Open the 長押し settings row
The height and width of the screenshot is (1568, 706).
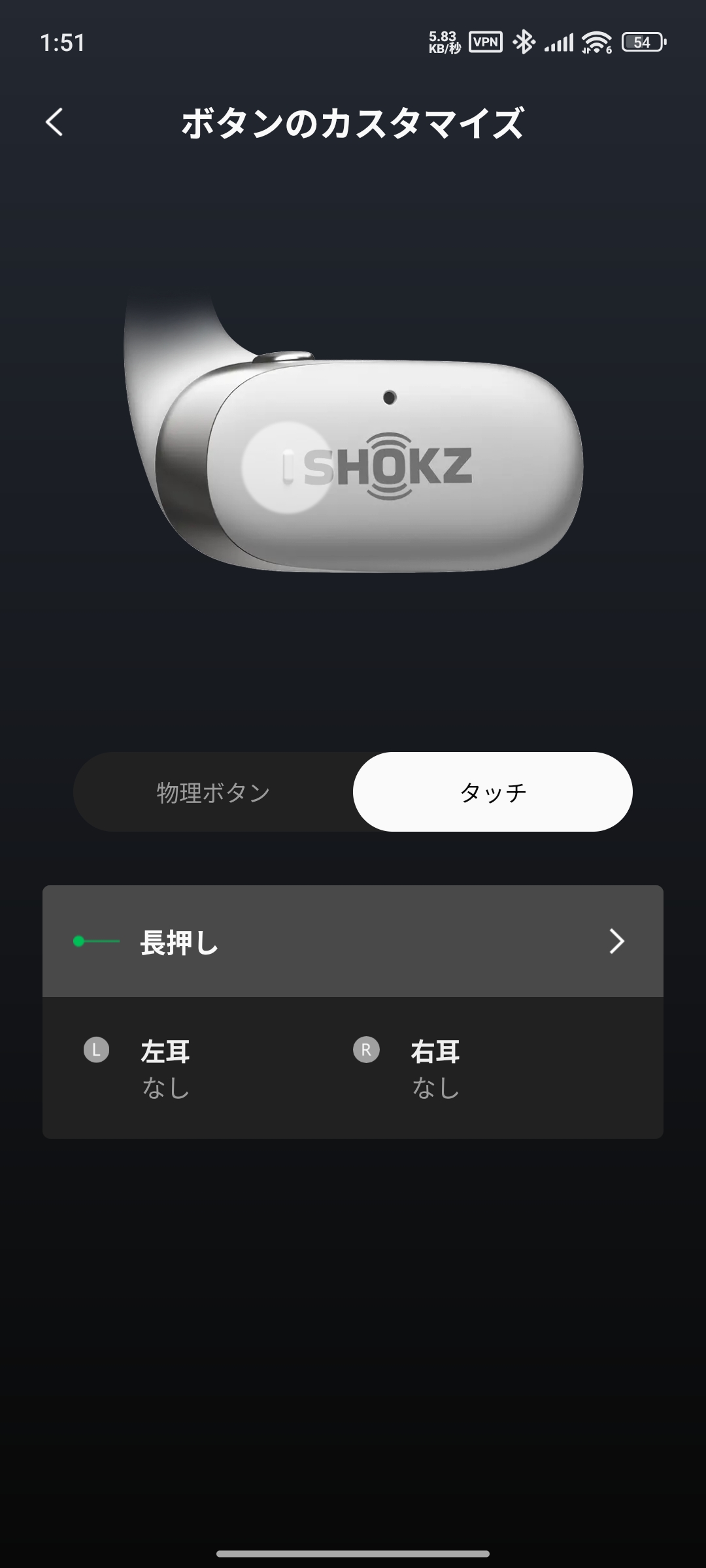353,941
